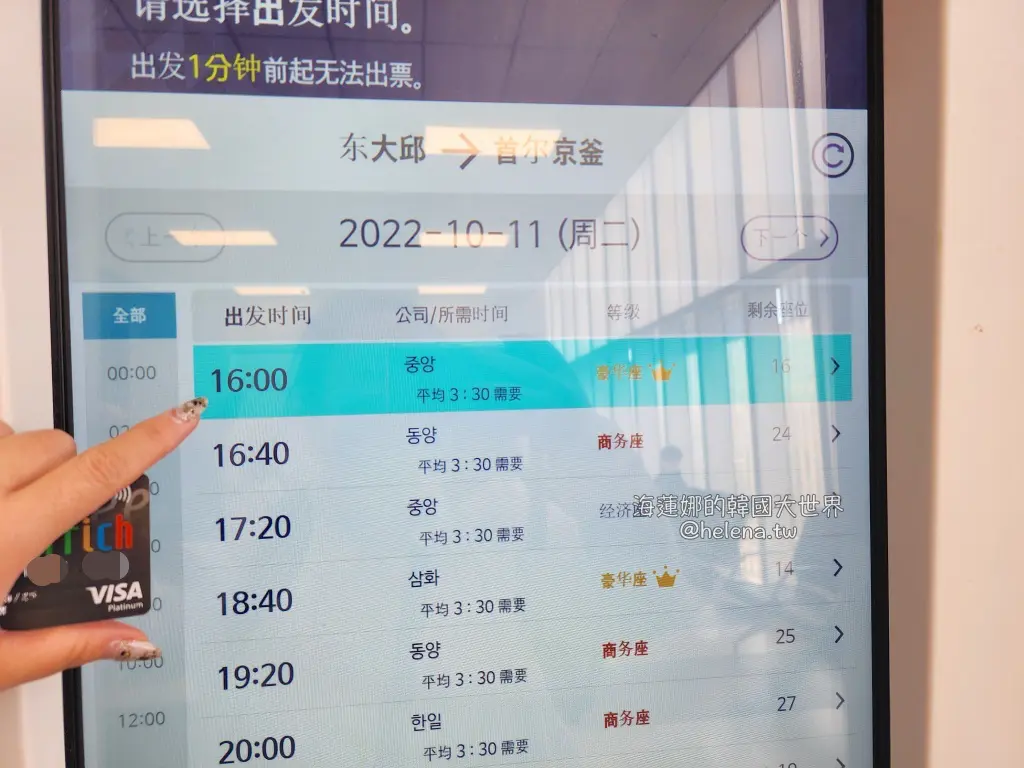Jump to the 12:00 time slot in the sidebar
Image resolution: width=1024 pixels, height=768 pixels.
[141, 719]
